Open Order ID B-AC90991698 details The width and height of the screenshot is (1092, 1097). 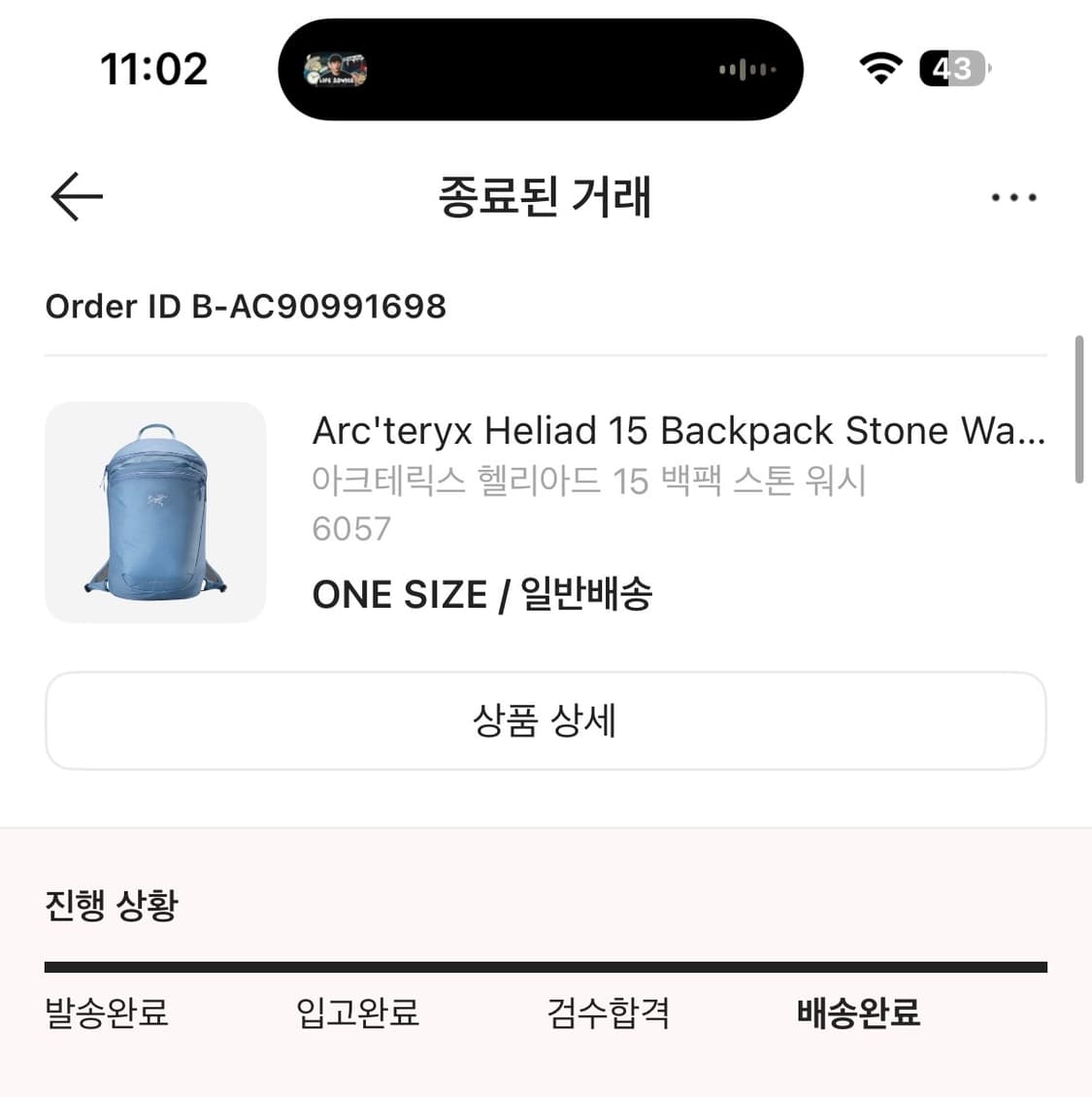click(x=246, y=306)
